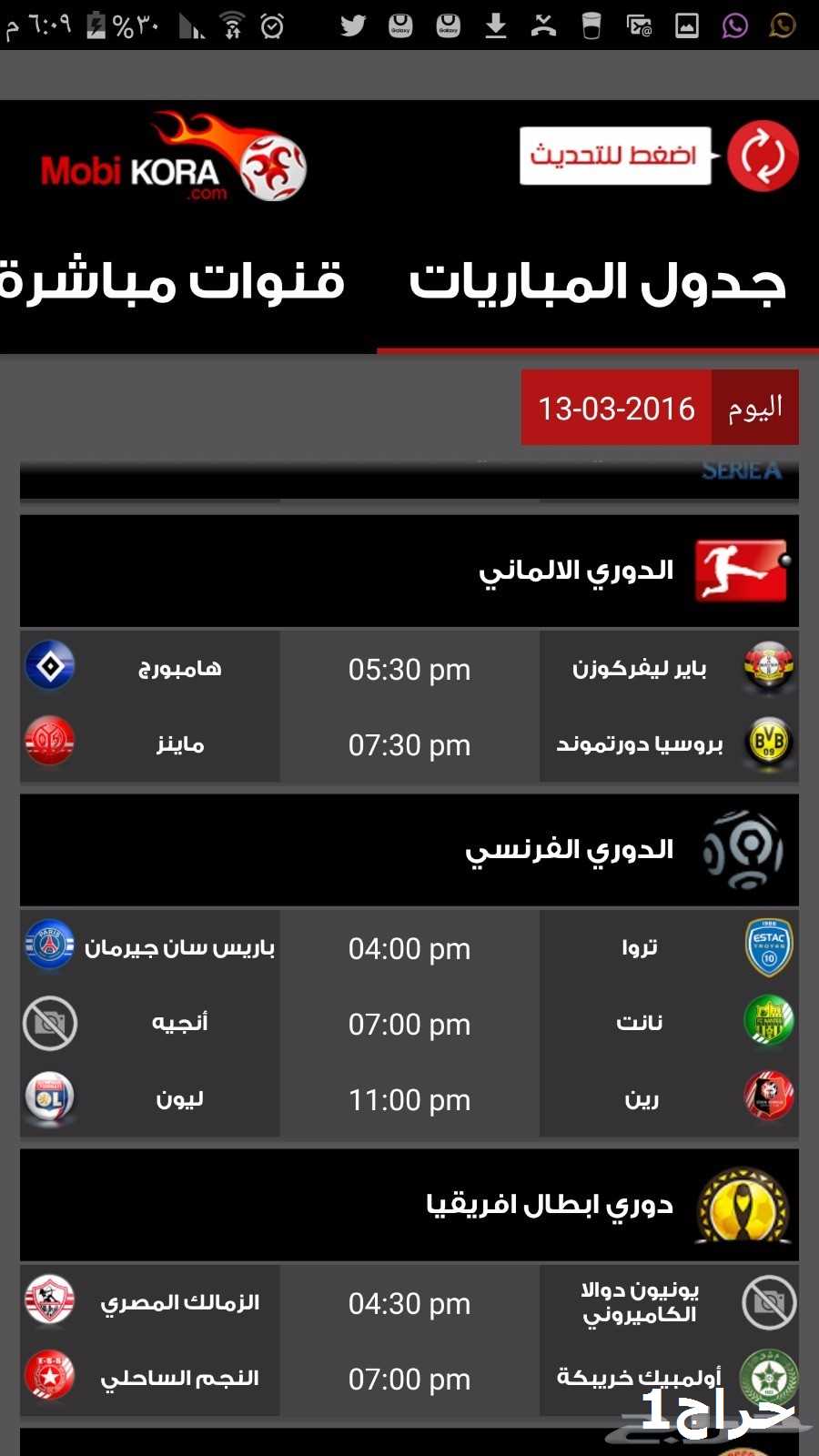Tap the red refresh icon

tap(763, 156)
